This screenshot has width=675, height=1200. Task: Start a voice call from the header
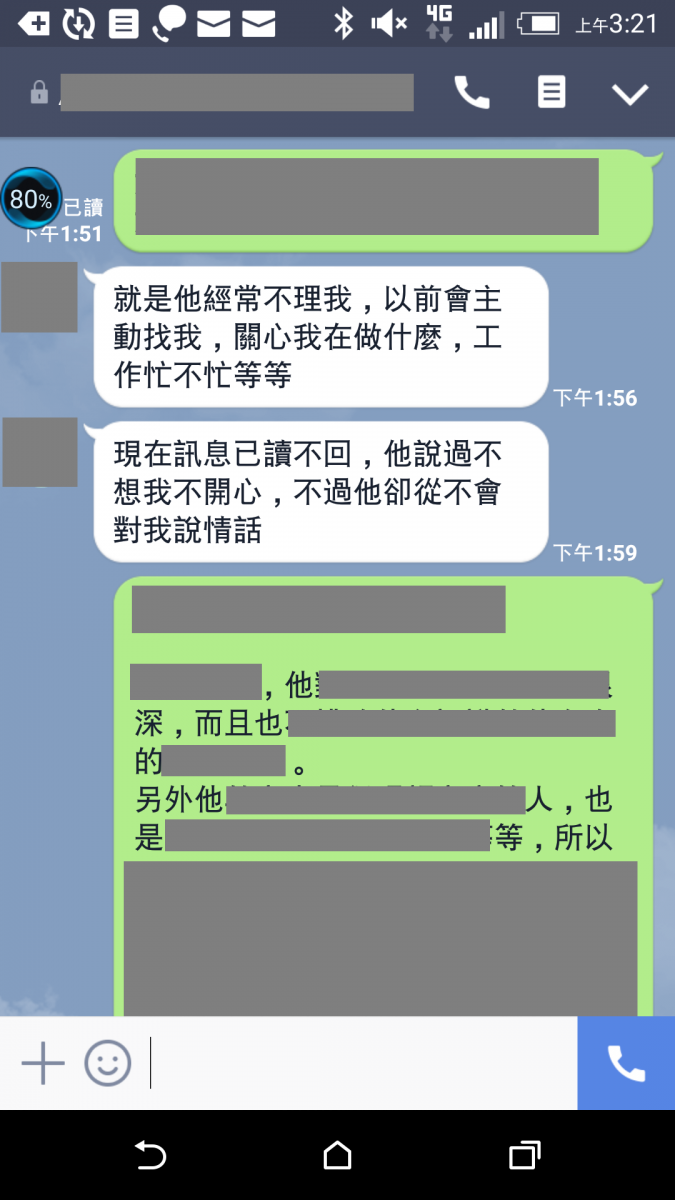[x=472, y=93]
